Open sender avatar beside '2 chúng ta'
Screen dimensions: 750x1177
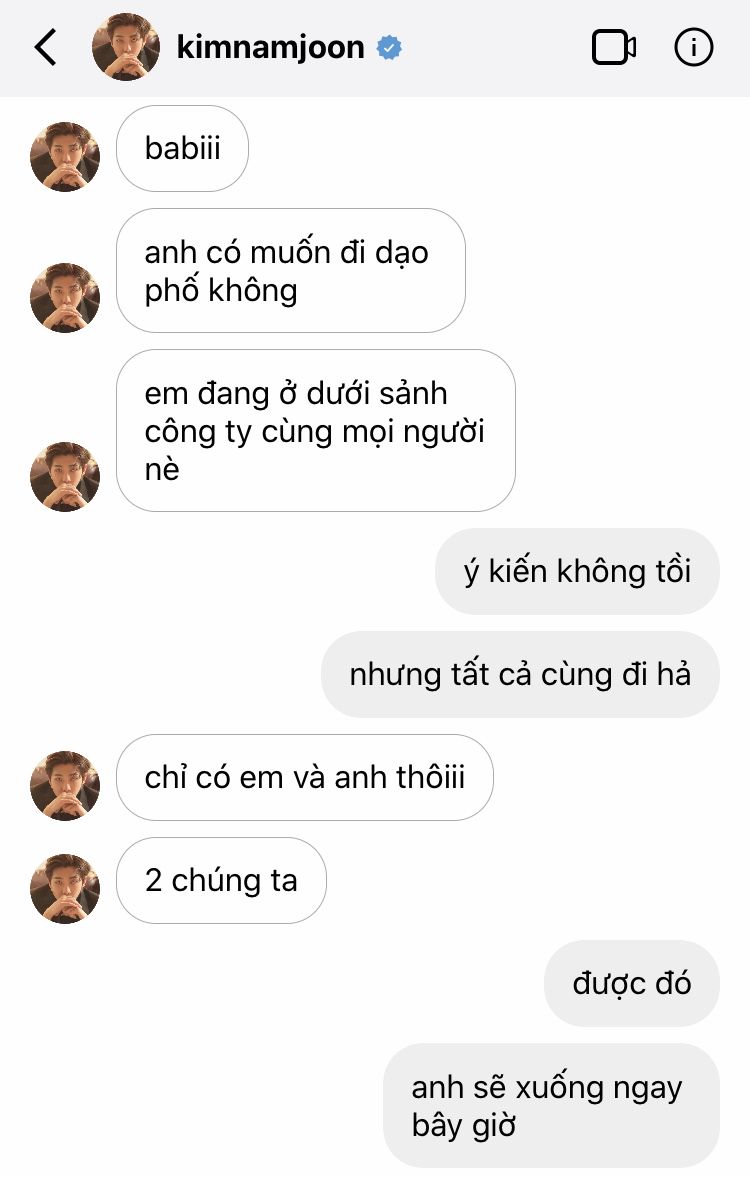[x=65, y=888]
